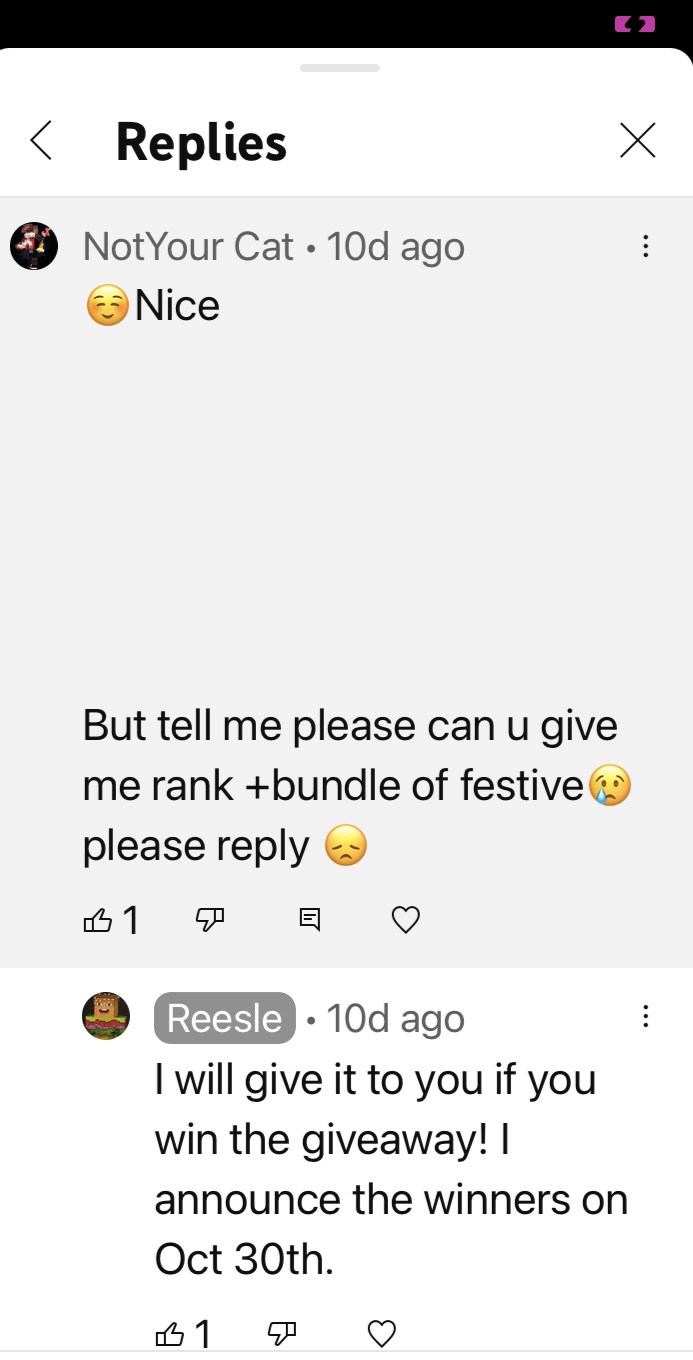Open overflow menu on NotYour Cat's comment
Image resolution: width=693 pixels, height=1360 pixels.
646,246
